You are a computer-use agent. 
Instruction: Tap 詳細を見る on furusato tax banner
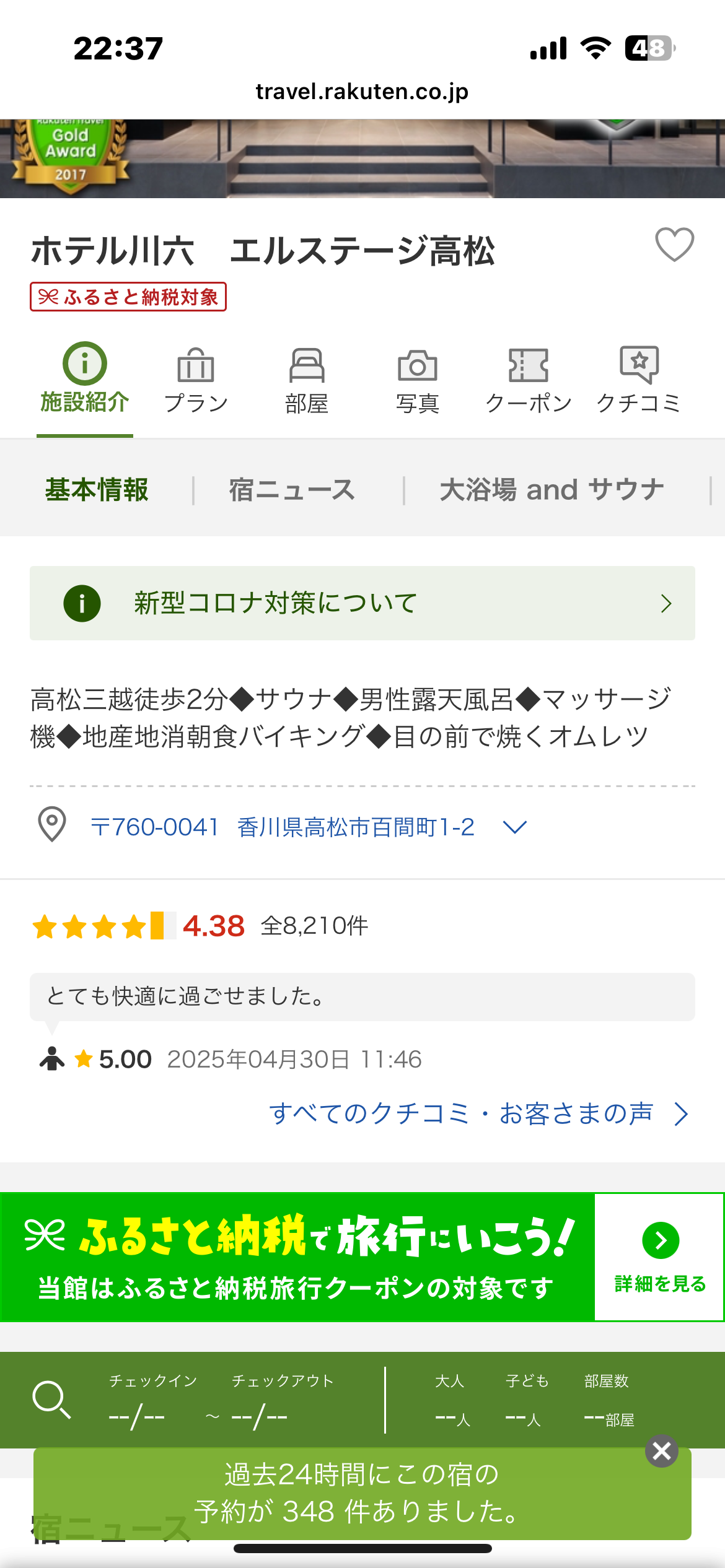[660, 1257]
